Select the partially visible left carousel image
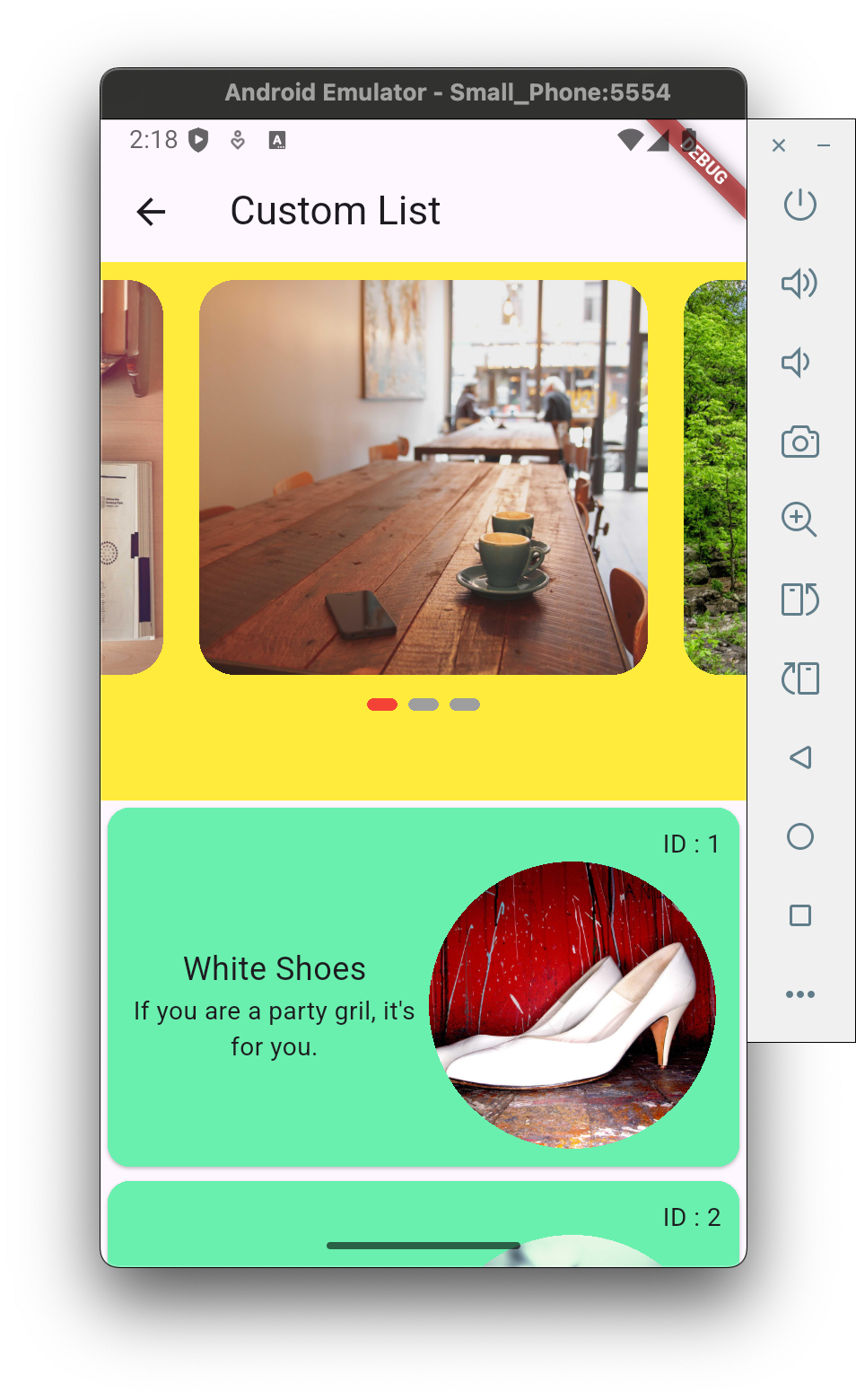The width and height of the screenshot is (856, 1400). point(132,477)
